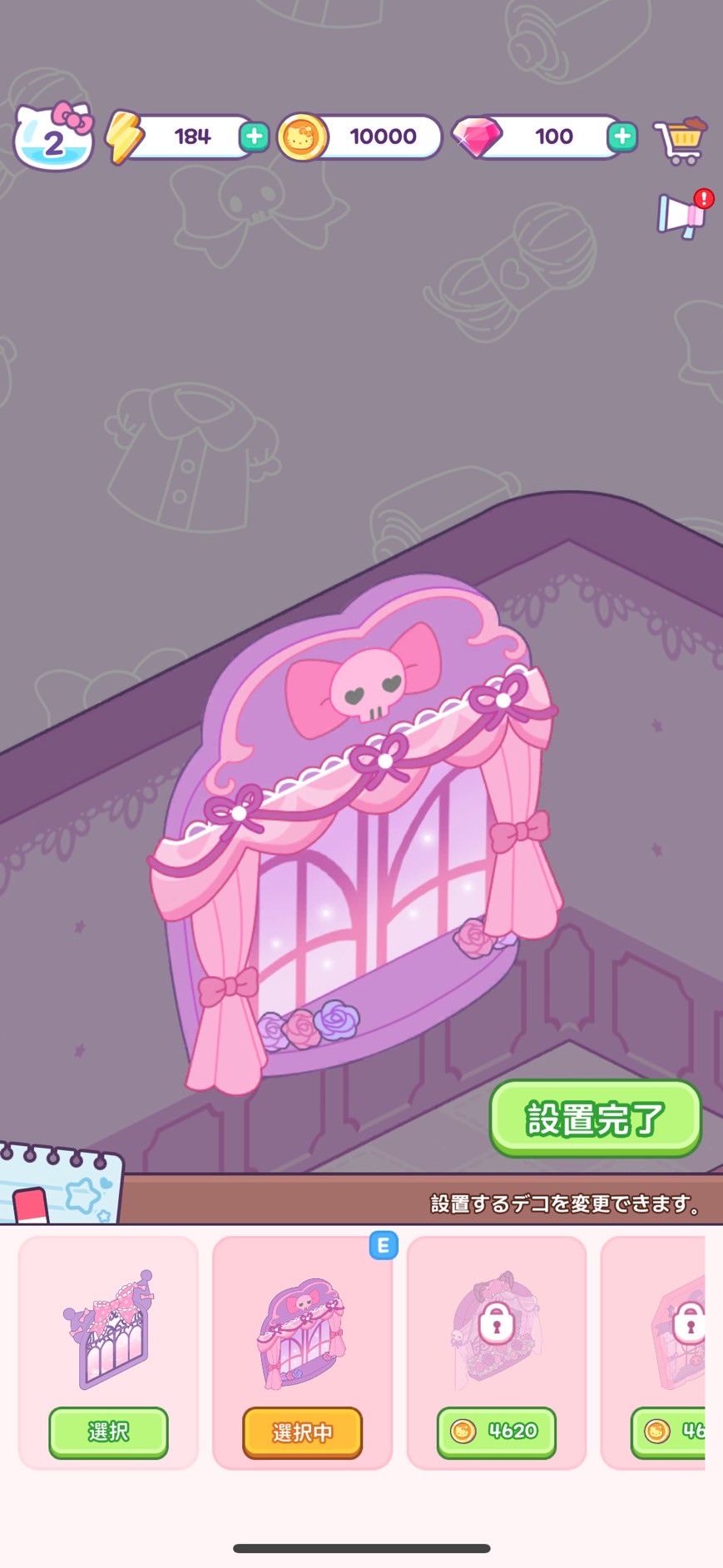Add more gems with the plus icon
This screenshot has width=723, height=1568.
point(621,136)
